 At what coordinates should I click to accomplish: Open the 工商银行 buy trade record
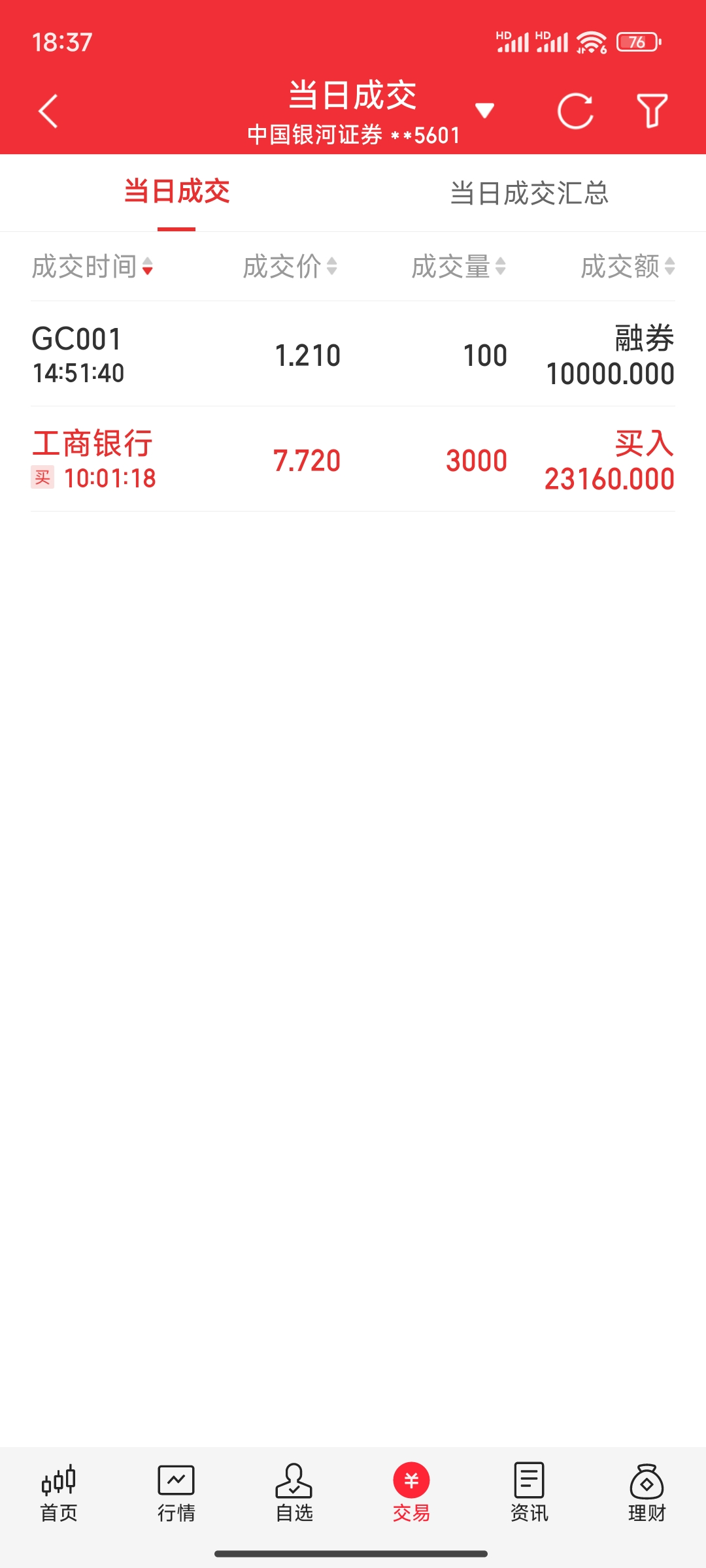coord(353,460)
